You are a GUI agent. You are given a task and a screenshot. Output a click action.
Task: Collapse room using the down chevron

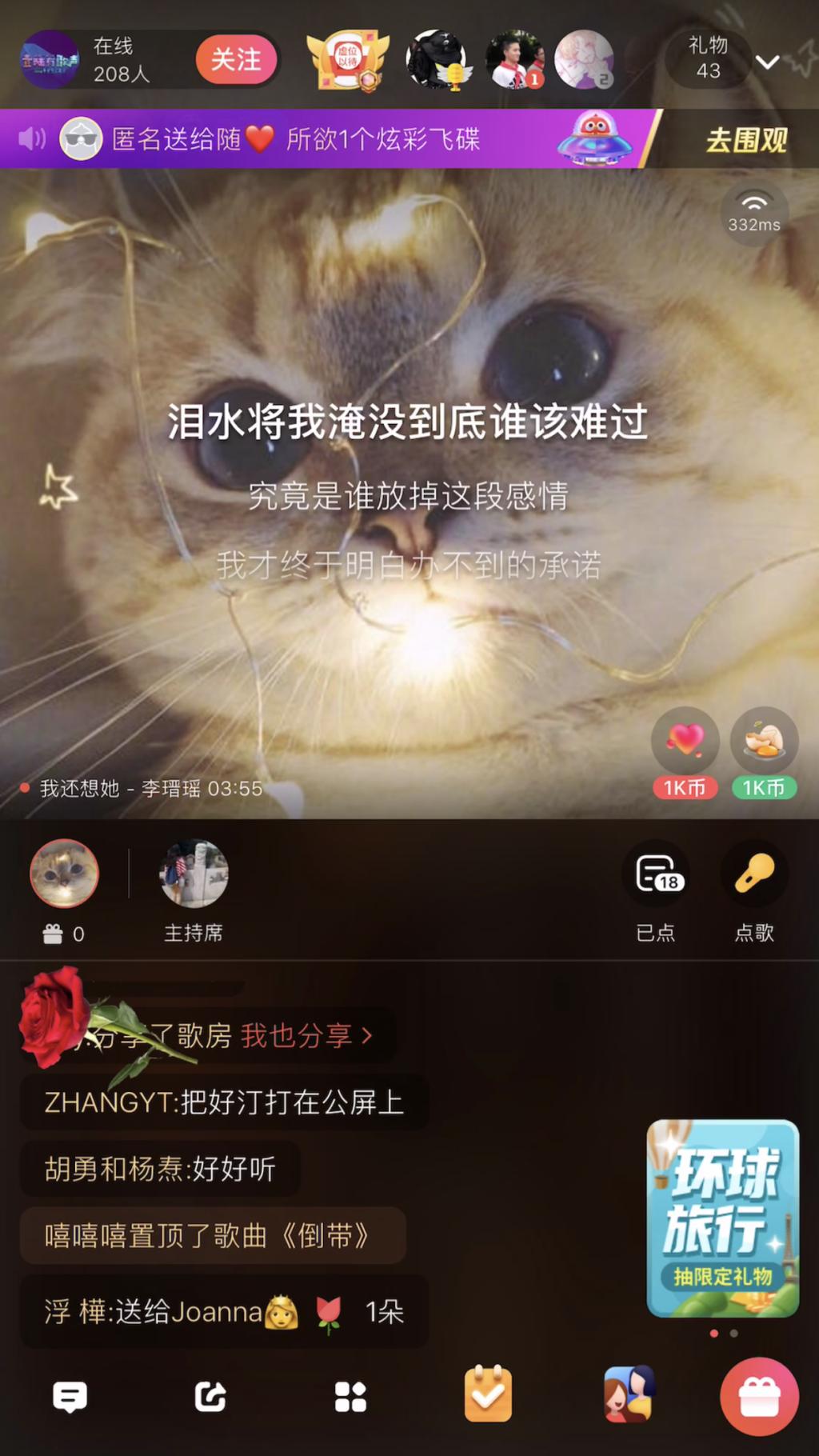pos(767,62)
